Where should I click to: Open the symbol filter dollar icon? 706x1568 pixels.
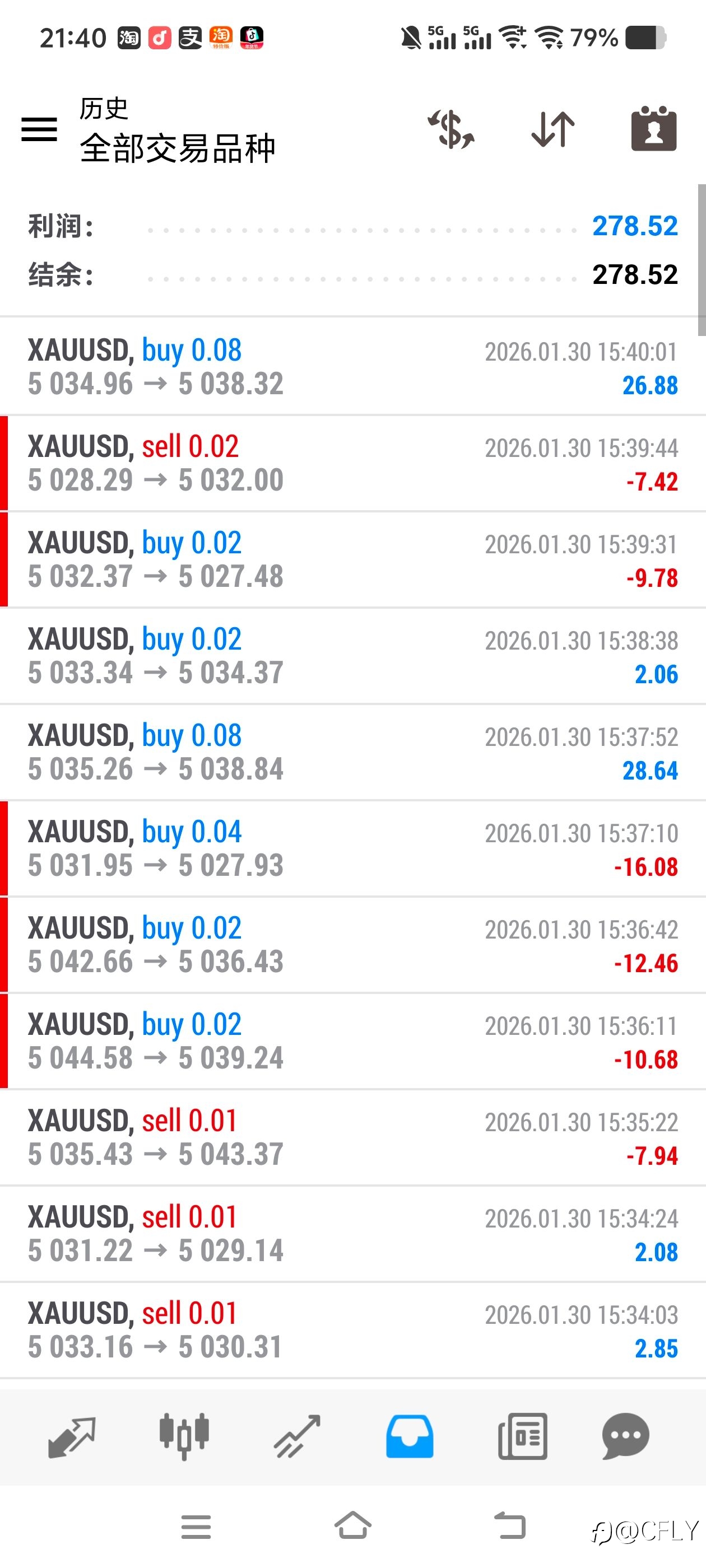[450, 129]
